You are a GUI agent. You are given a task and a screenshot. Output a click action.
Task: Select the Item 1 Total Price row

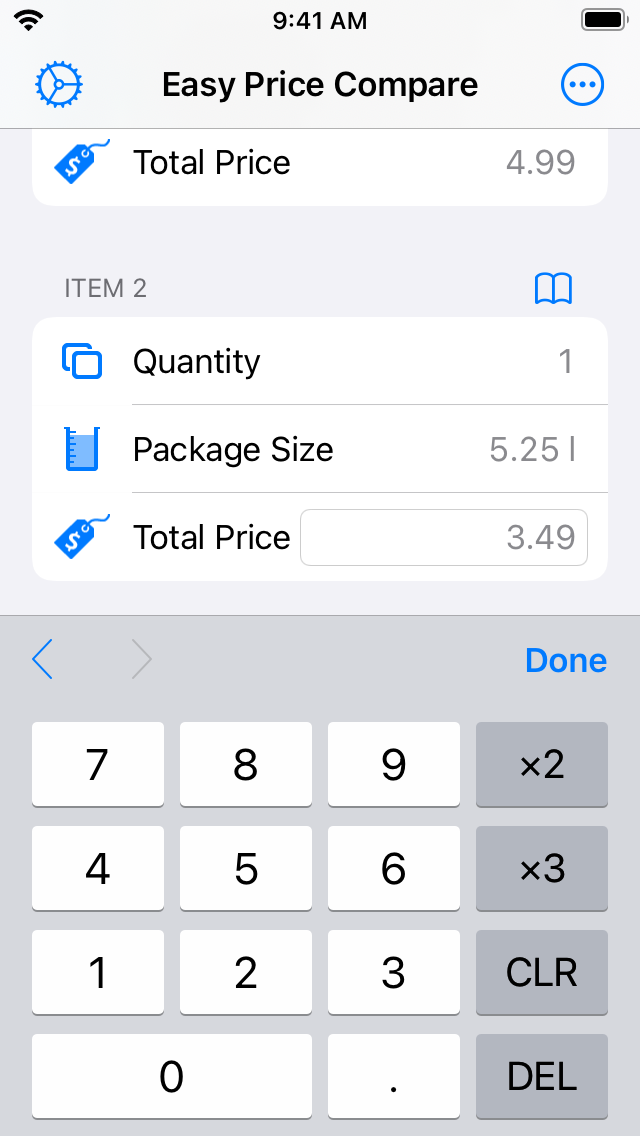[x=320, y=162]
